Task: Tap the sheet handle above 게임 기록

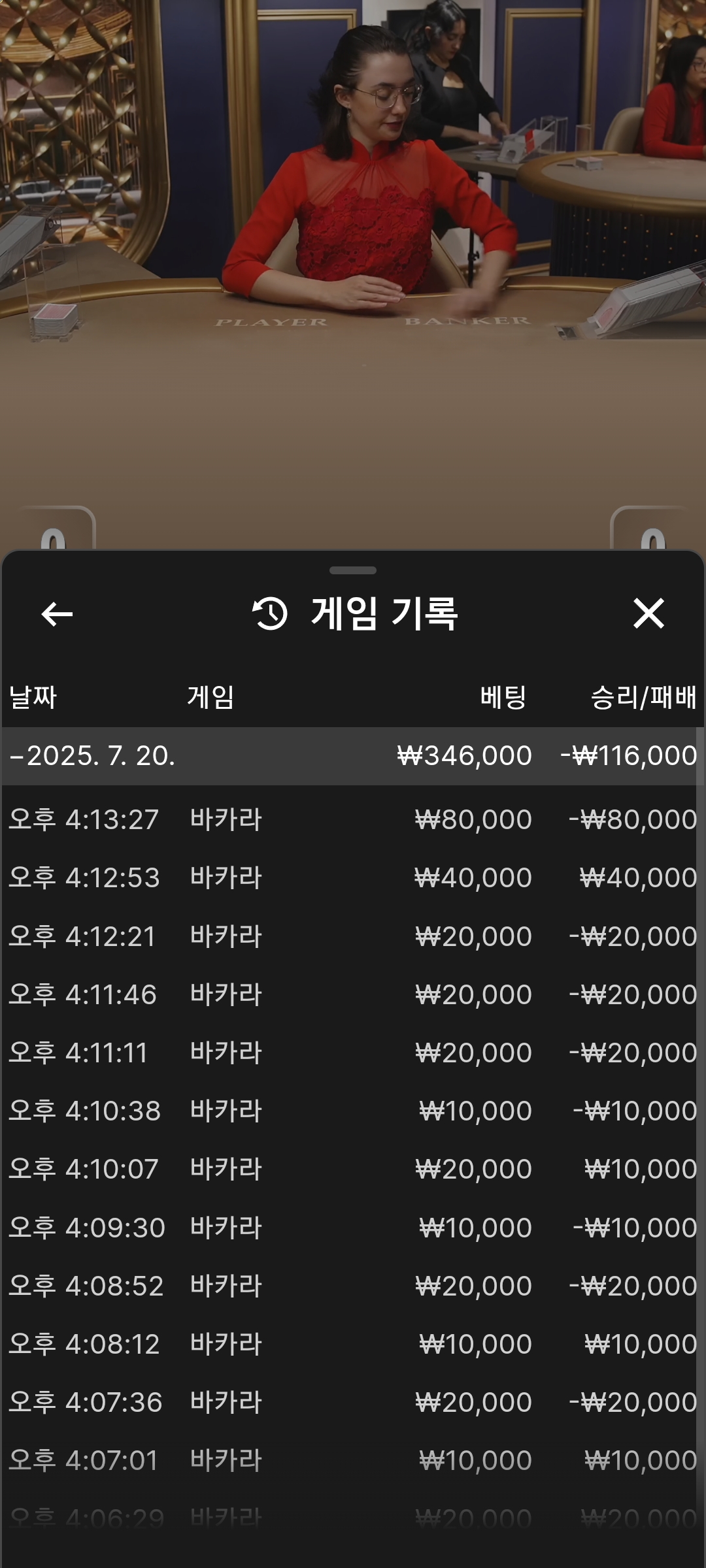Action: (353, 570)
